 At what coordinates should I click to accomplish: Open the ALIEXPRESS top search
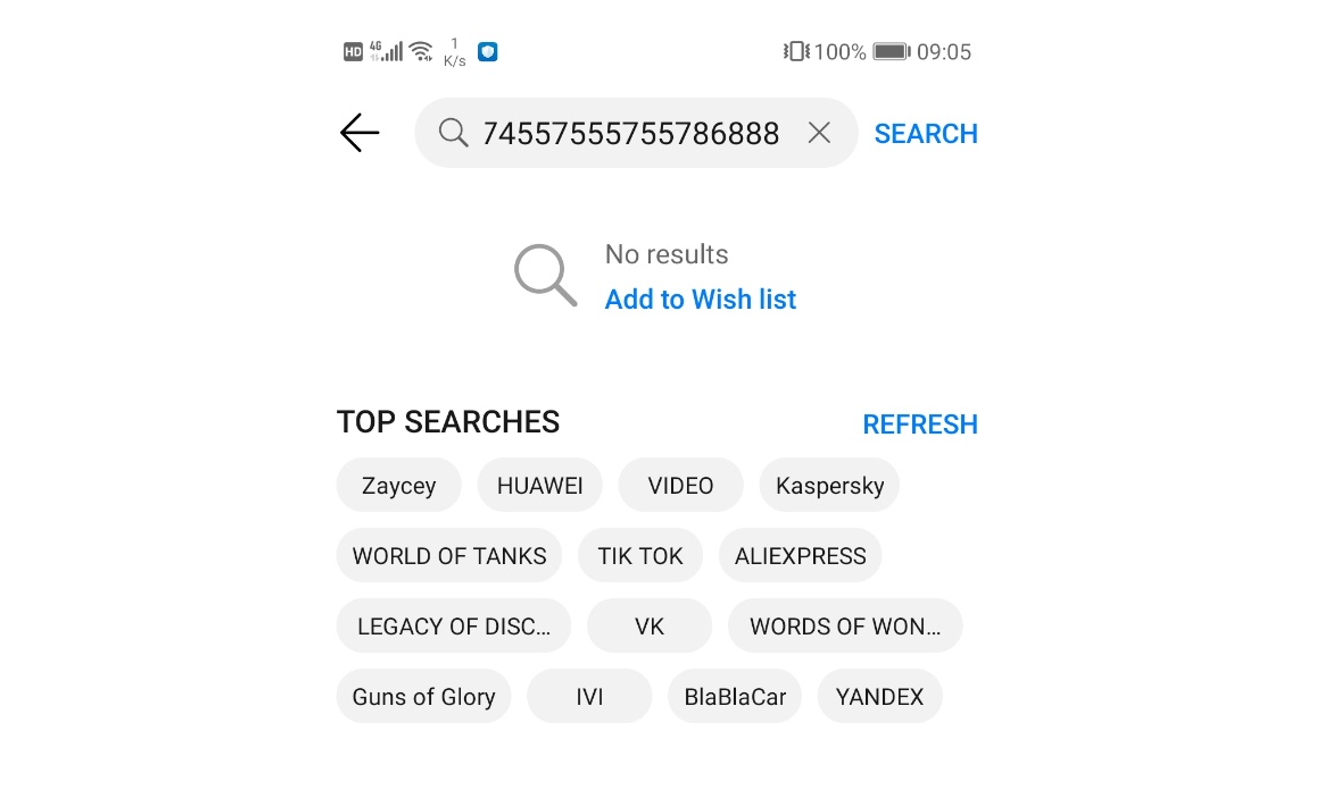tap(800, 556)
